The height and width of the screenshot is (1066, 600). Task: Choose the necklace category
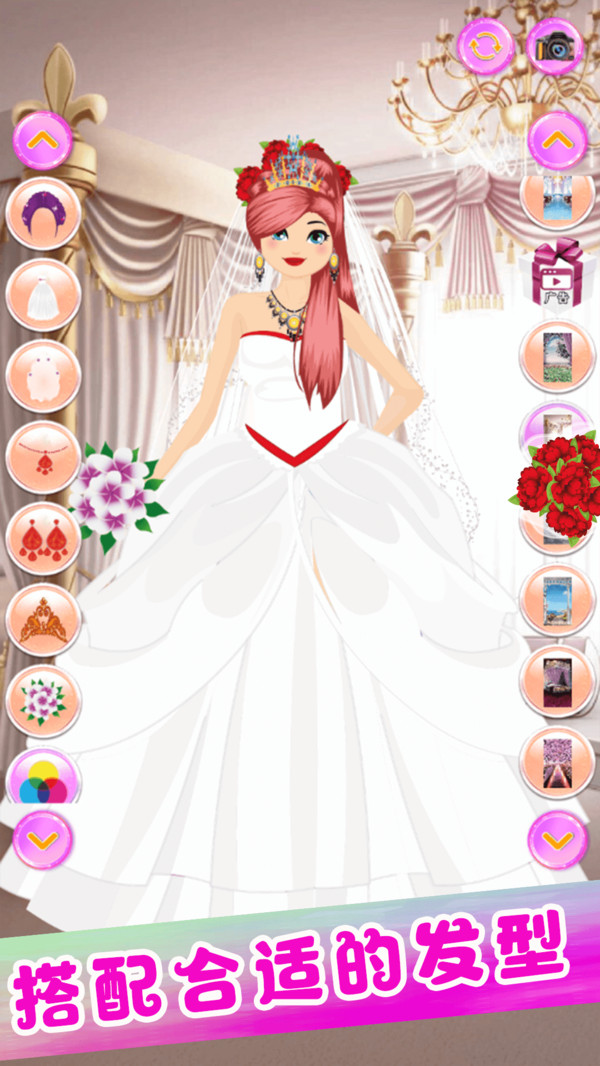43,457
